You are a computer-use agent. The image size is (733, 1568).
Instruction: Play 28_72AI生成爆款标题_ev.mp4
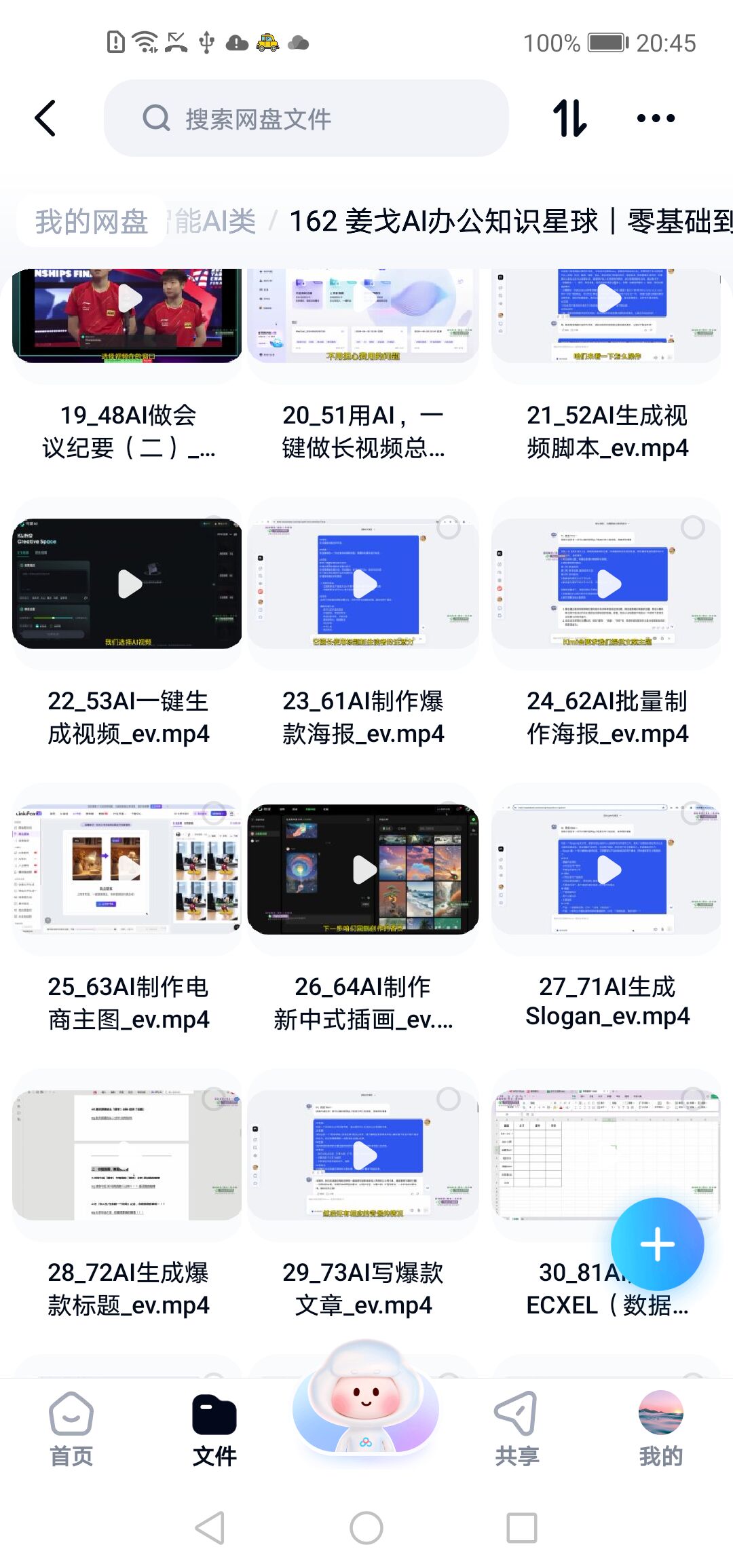pos(128,1155)
